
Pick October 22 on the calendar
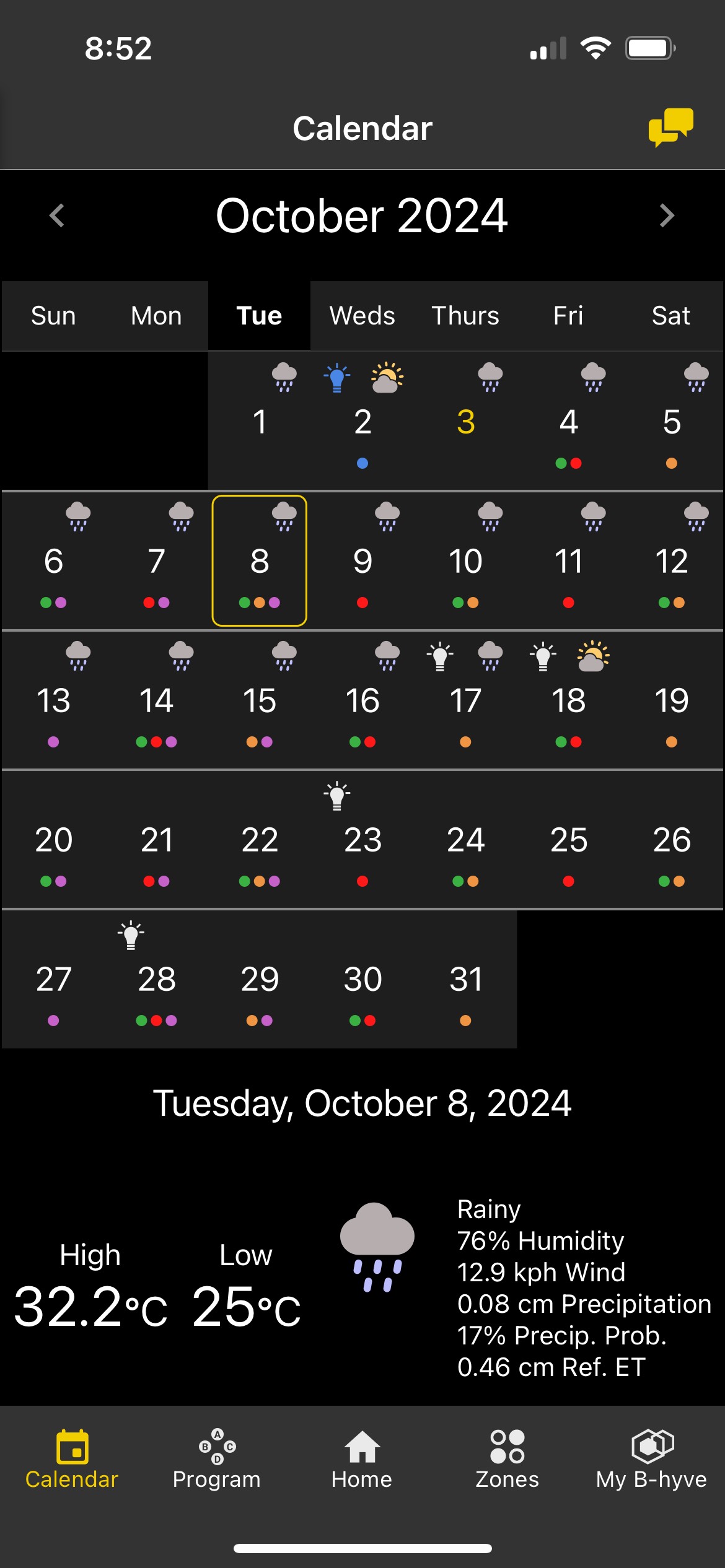(260, 840)
